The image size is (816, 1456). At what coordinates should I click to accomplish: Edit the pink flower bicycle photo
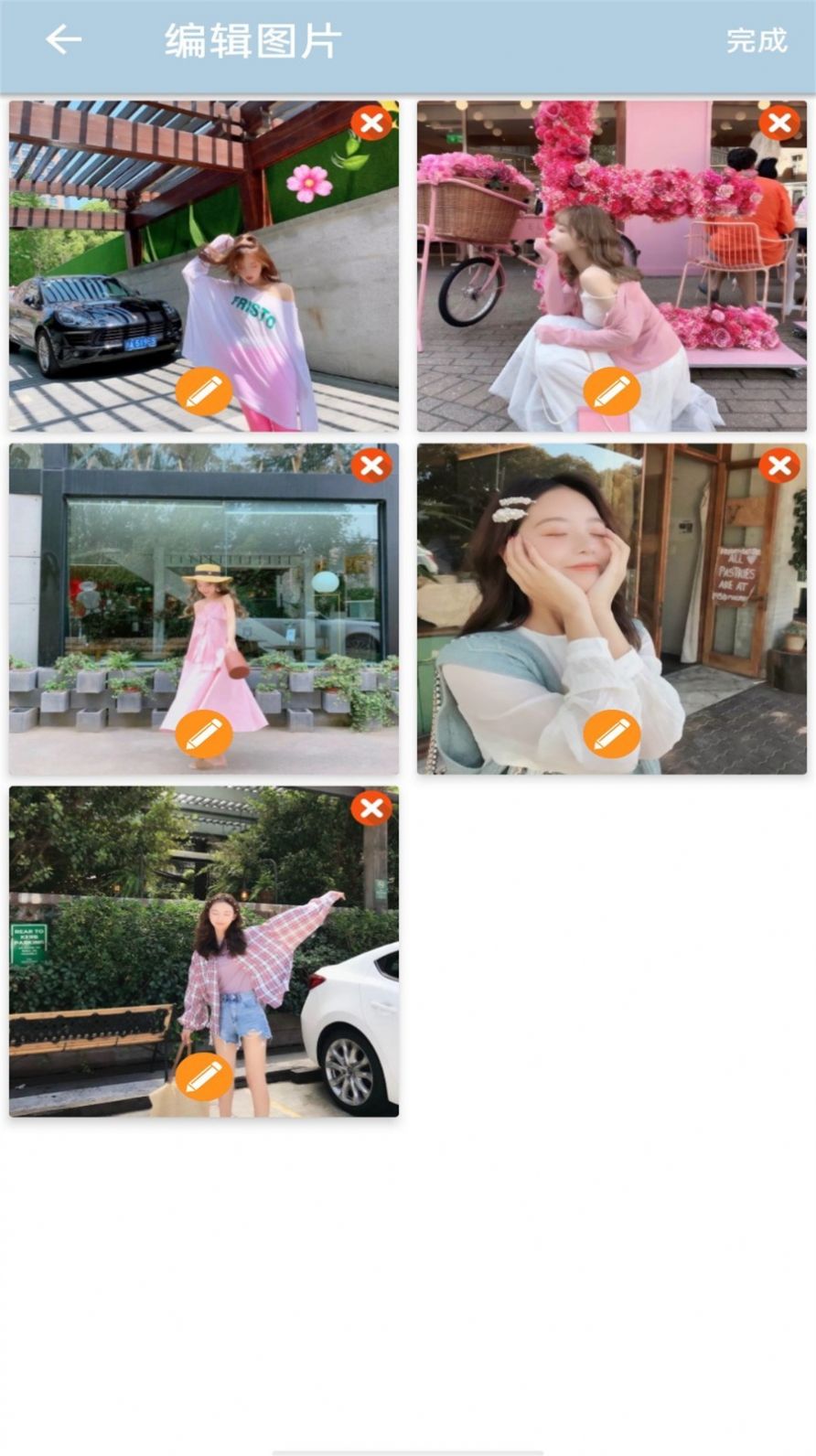(611, 391)
